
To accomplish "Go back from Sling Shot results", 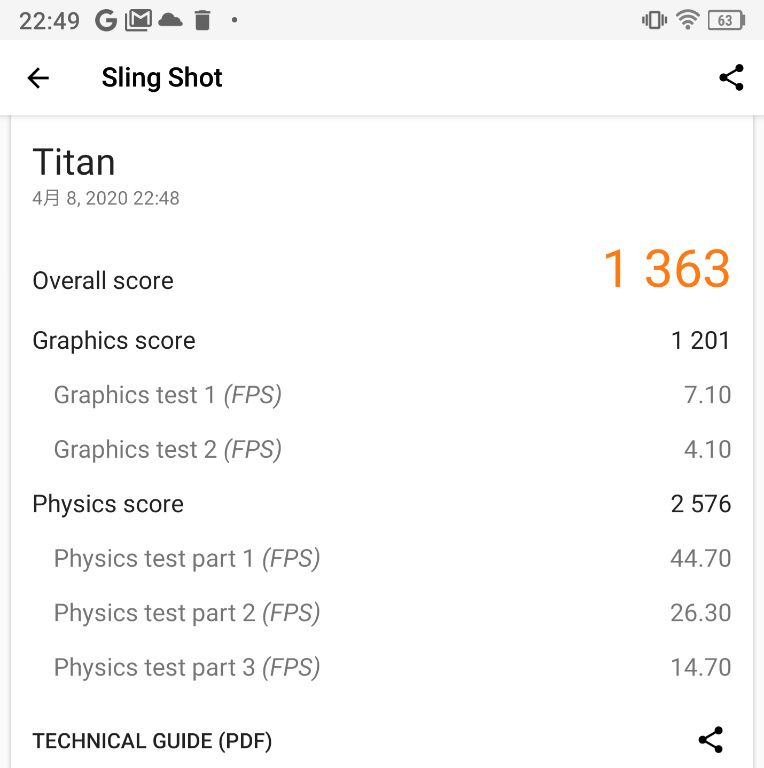I will pyautogui.click(x=38, y=78).
